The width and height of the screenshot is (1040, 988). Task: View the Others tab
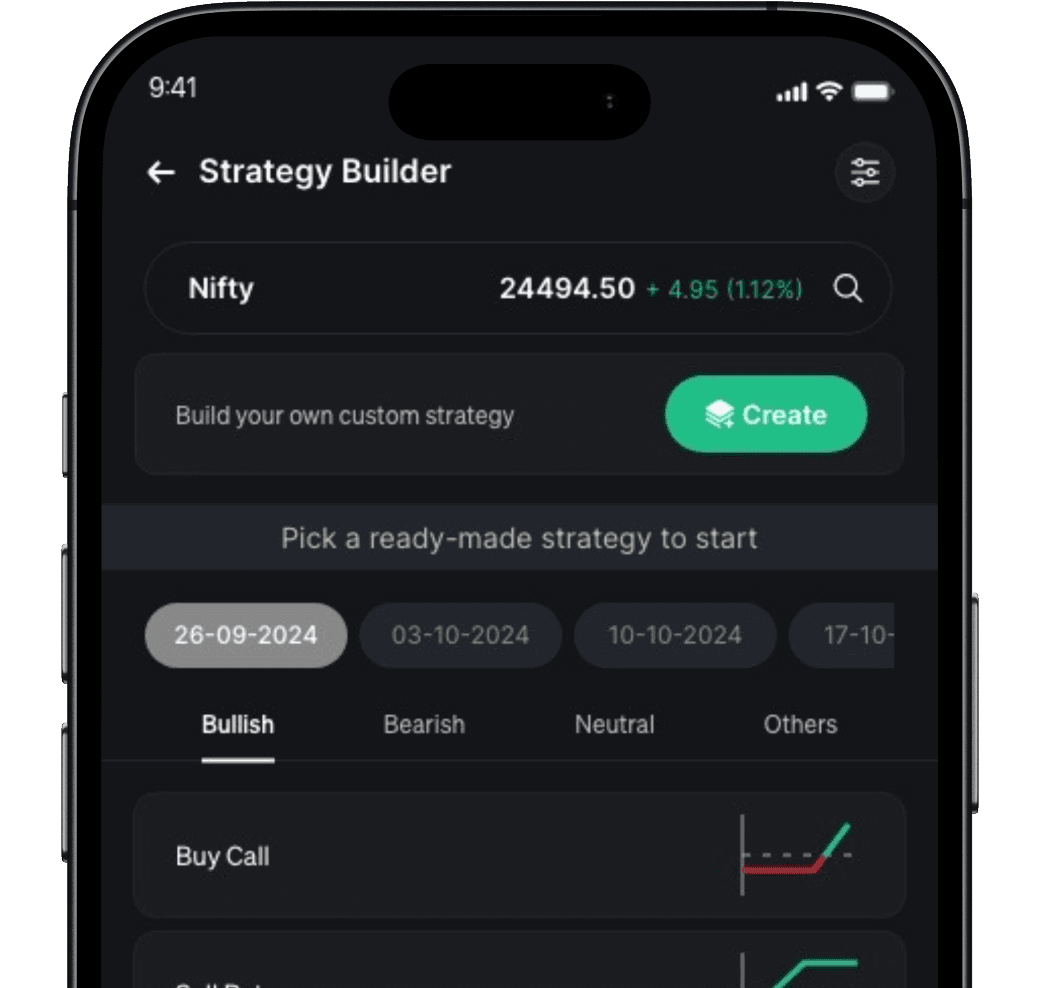click(x=800, y=725)
